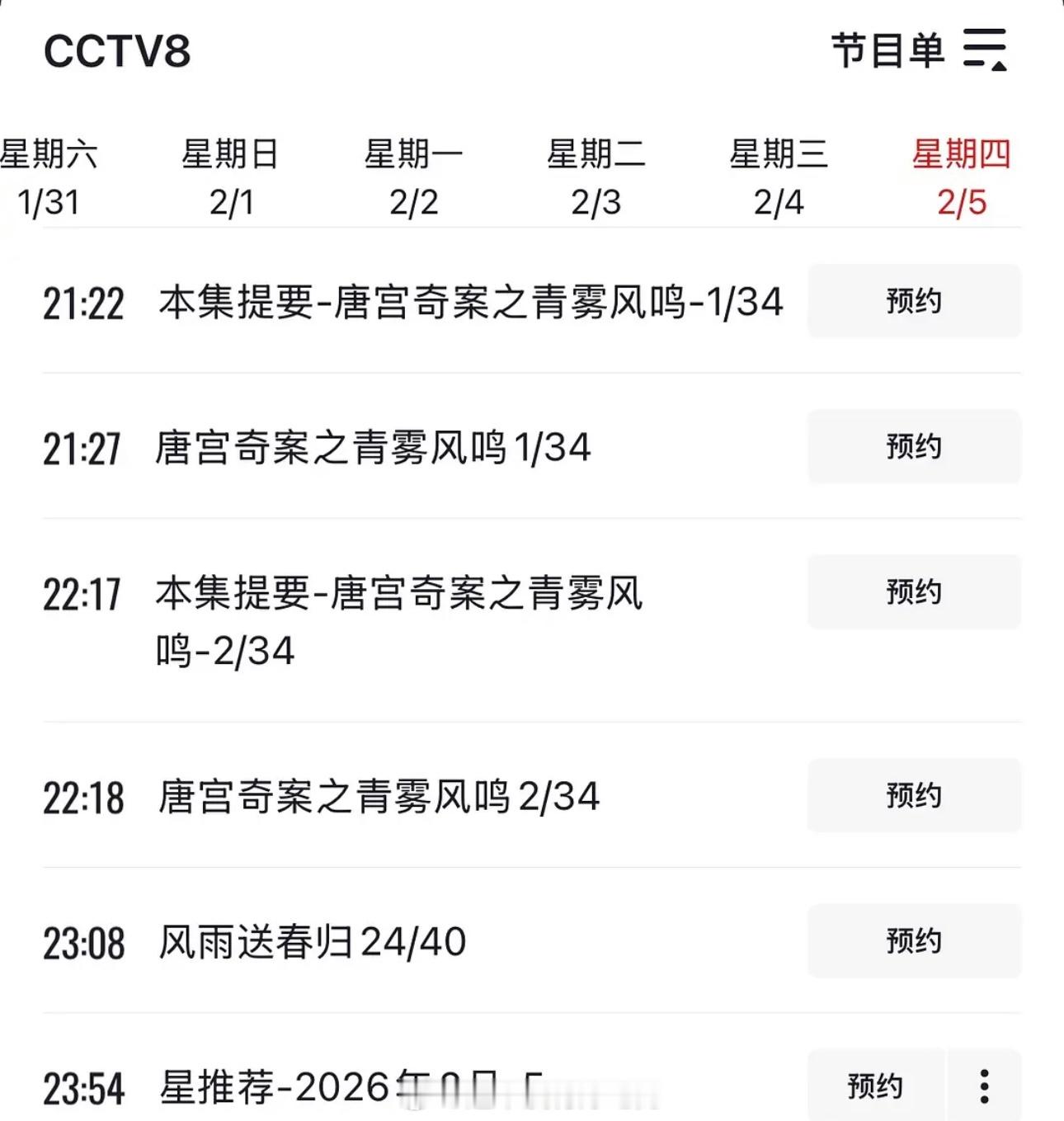Open the list menu icon beside 节目单
Screen dimensions: 1064x1121
click(986, 48)
